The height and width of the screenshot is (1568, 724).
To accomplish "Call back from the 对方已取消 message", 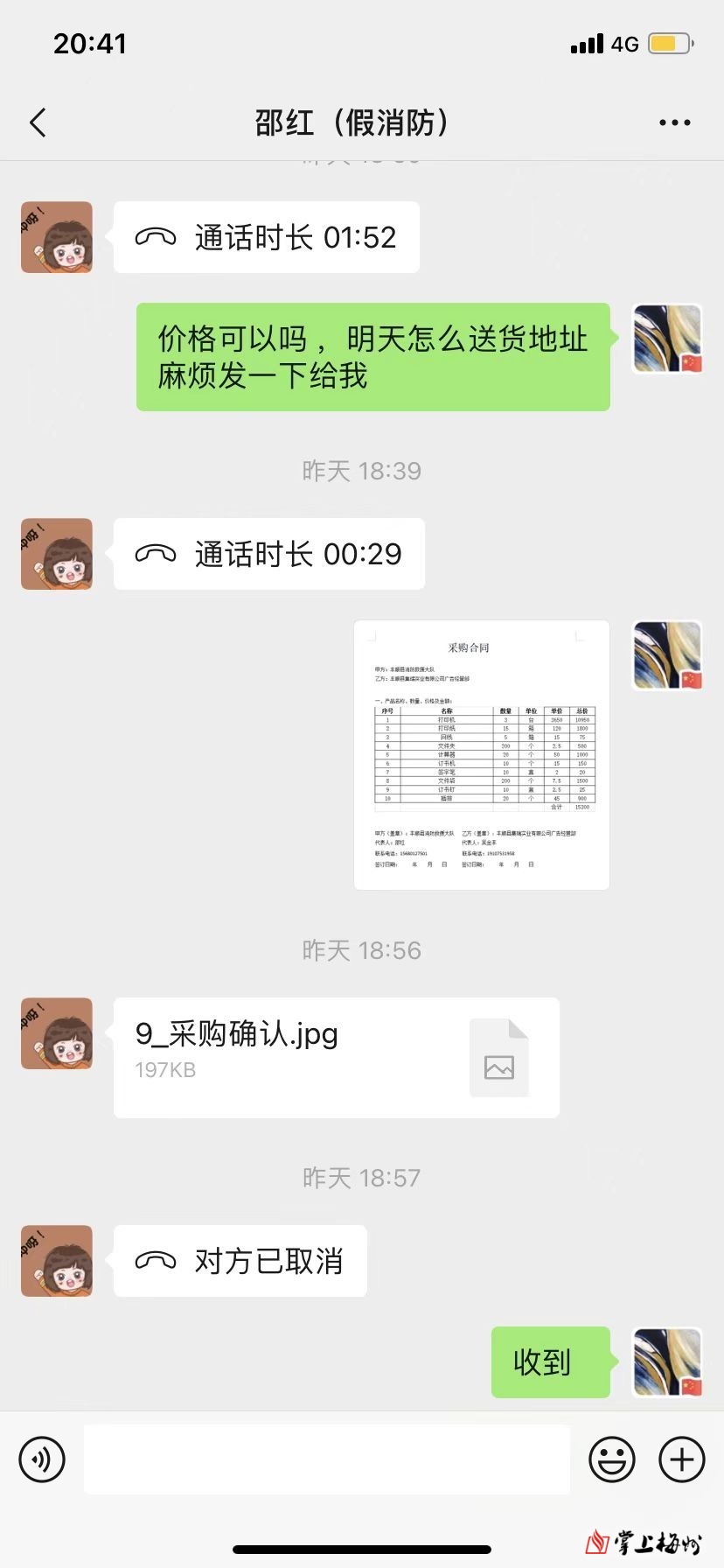I will coord(240,1261).
